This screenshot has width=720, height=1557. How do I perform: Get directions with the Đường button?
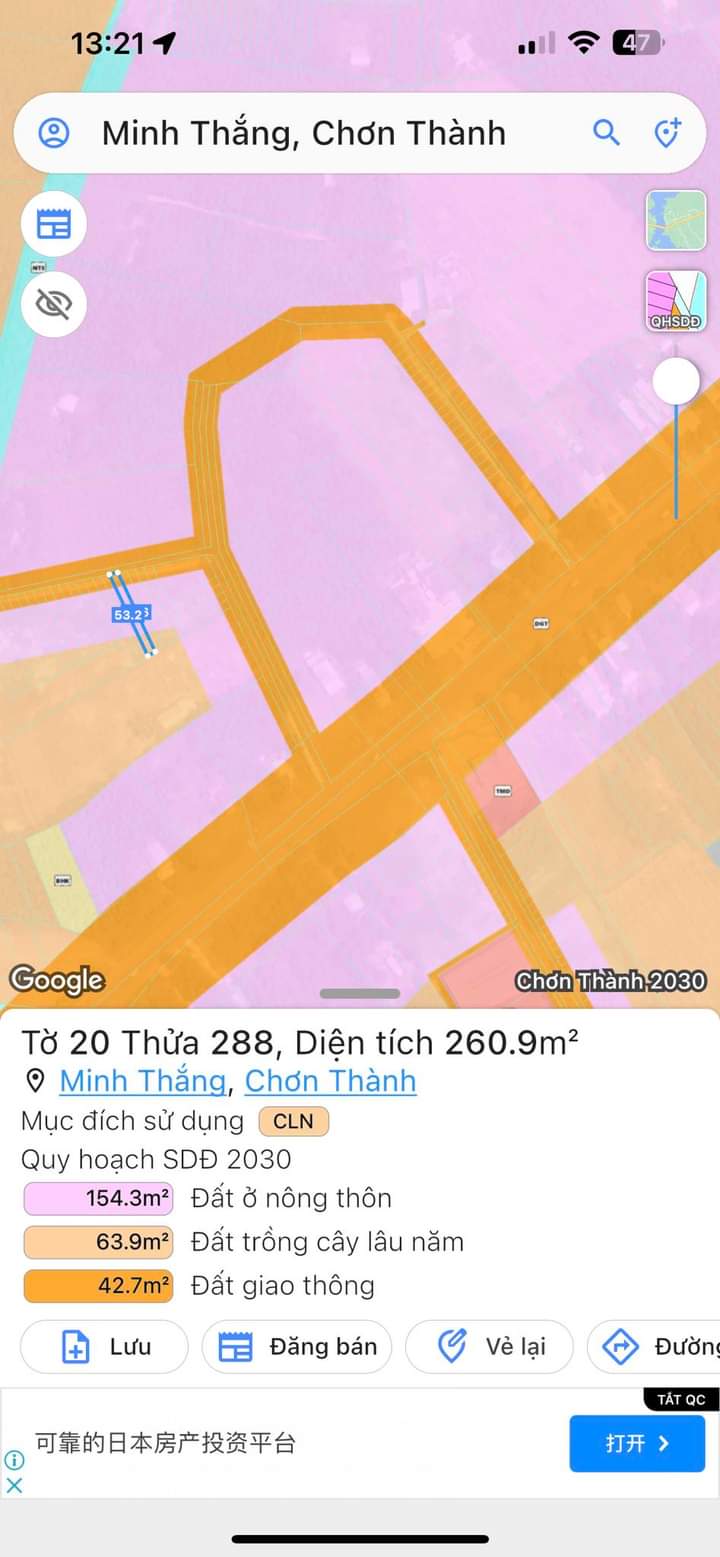coord(655,1347)
